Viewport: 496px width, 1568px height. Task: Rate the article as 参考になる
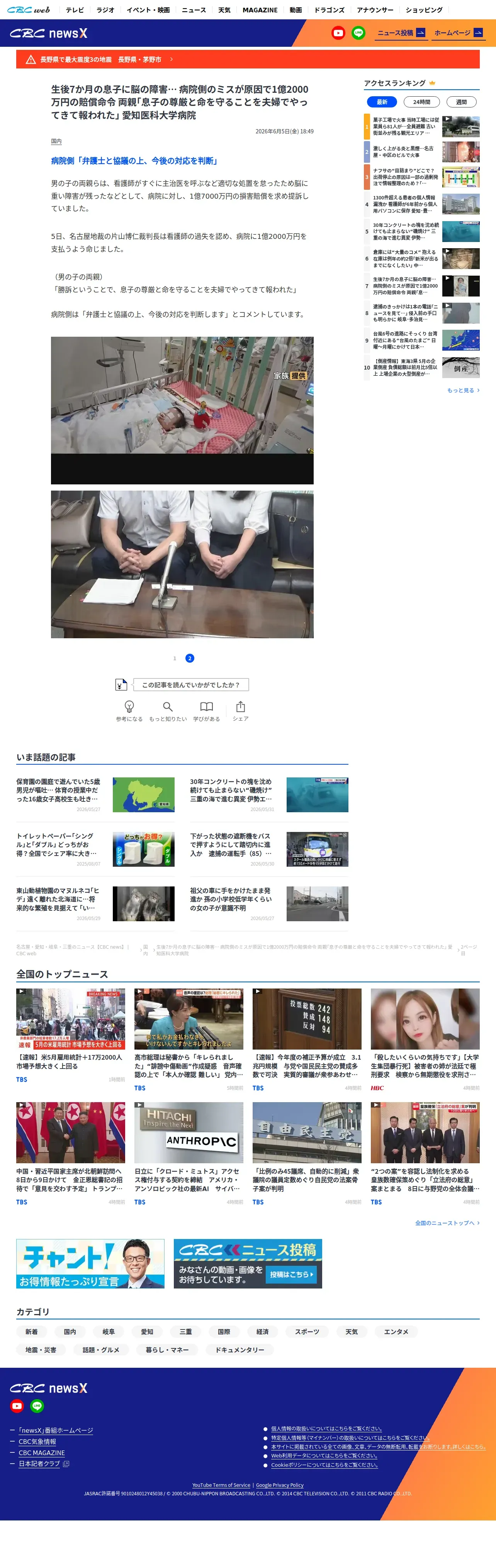tap(129, 710)
